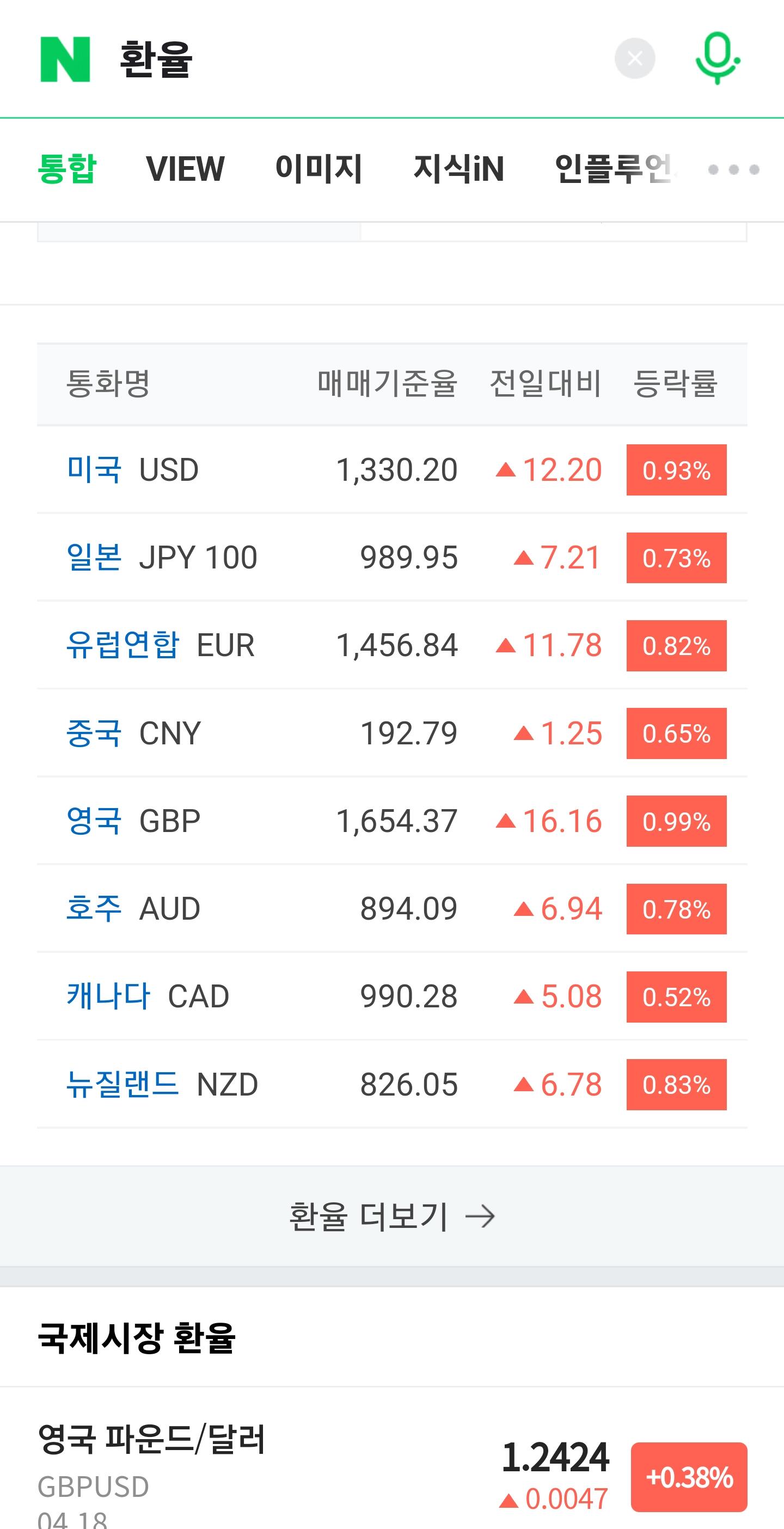Image resolution: width=784 pixels, height=1529 pixels.
Task: Open the 일본 JPY 100 exchange rate
Action: (x=94, y=556)
